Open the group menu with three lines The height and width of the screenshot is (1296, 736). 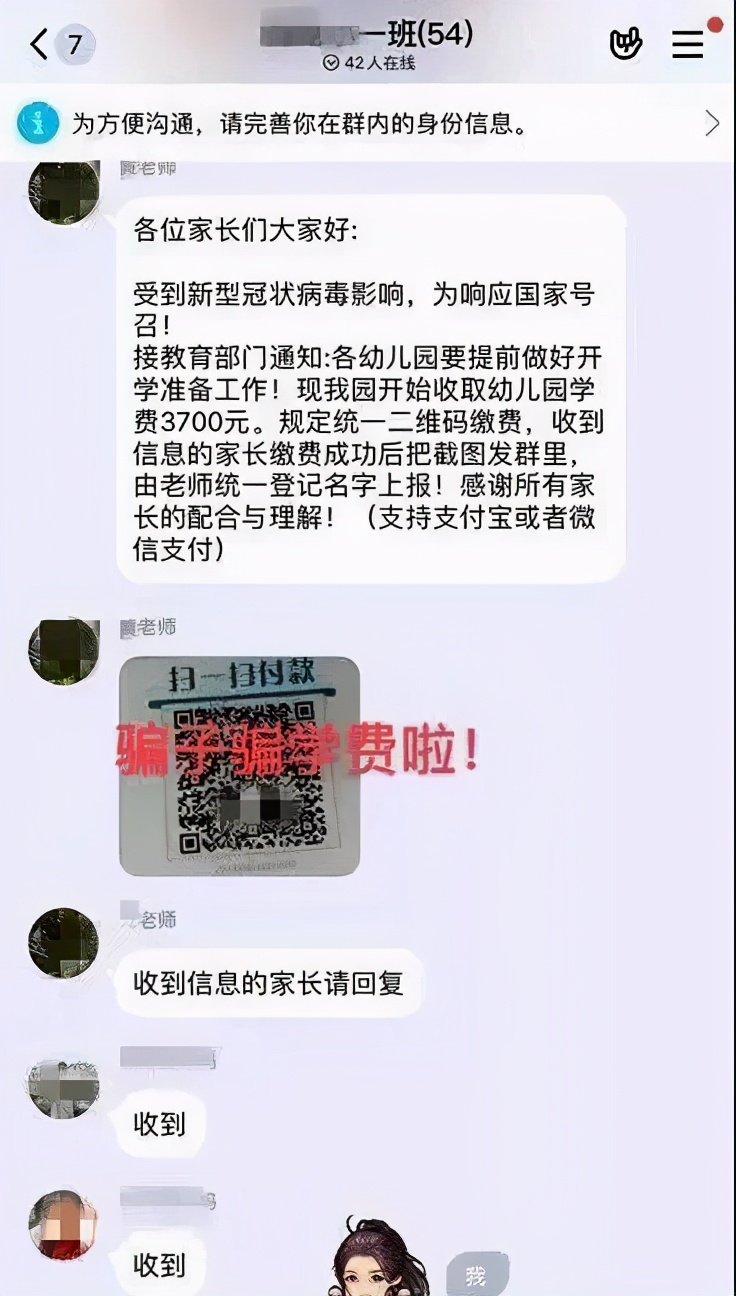pyautogui.click(x=687, y=44)
